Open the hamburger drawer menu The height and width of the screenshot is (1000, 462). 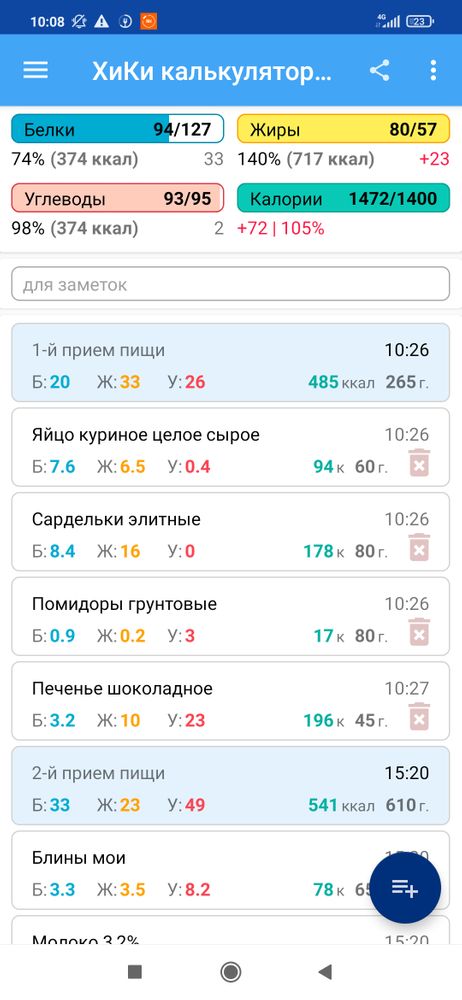coord(36,70)
